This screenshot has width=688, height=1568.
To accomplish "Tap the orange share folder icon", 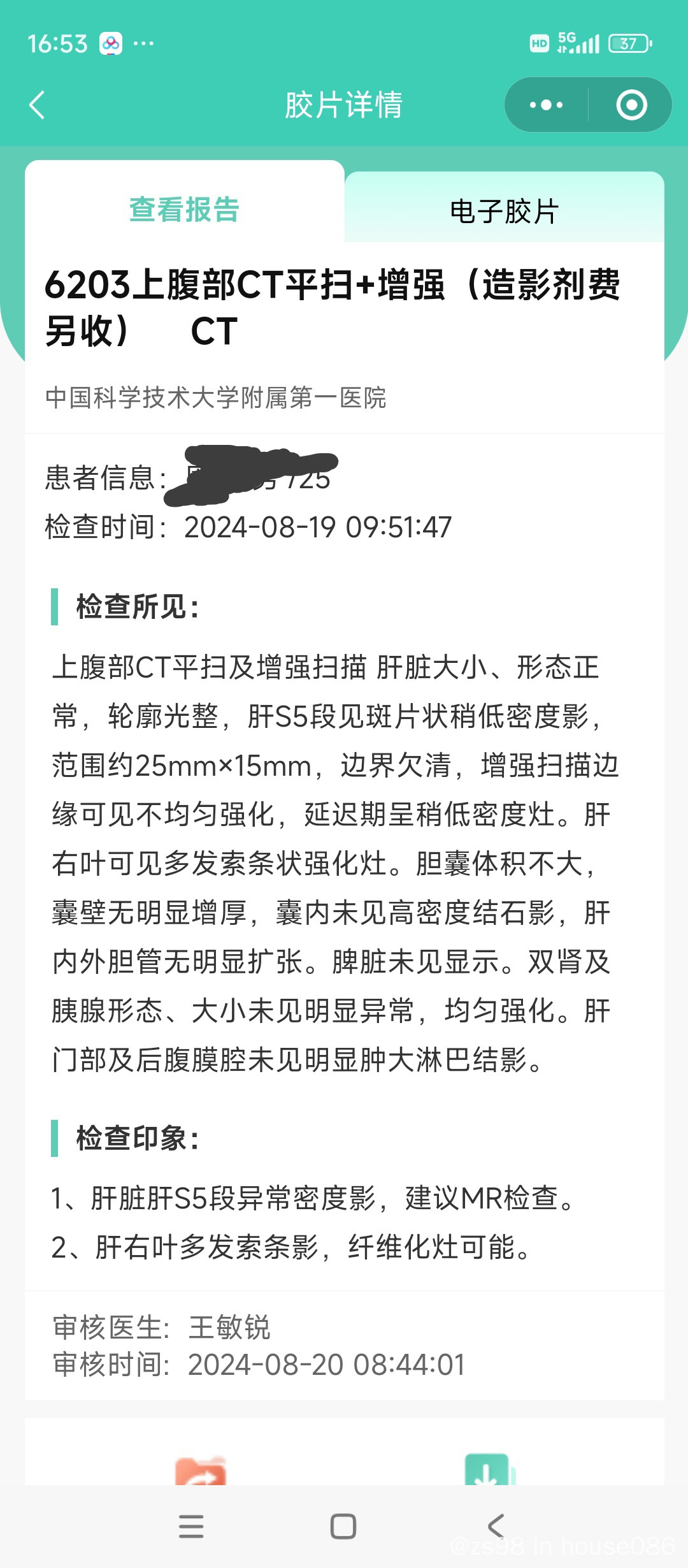I will click(x=200, y=1471).
